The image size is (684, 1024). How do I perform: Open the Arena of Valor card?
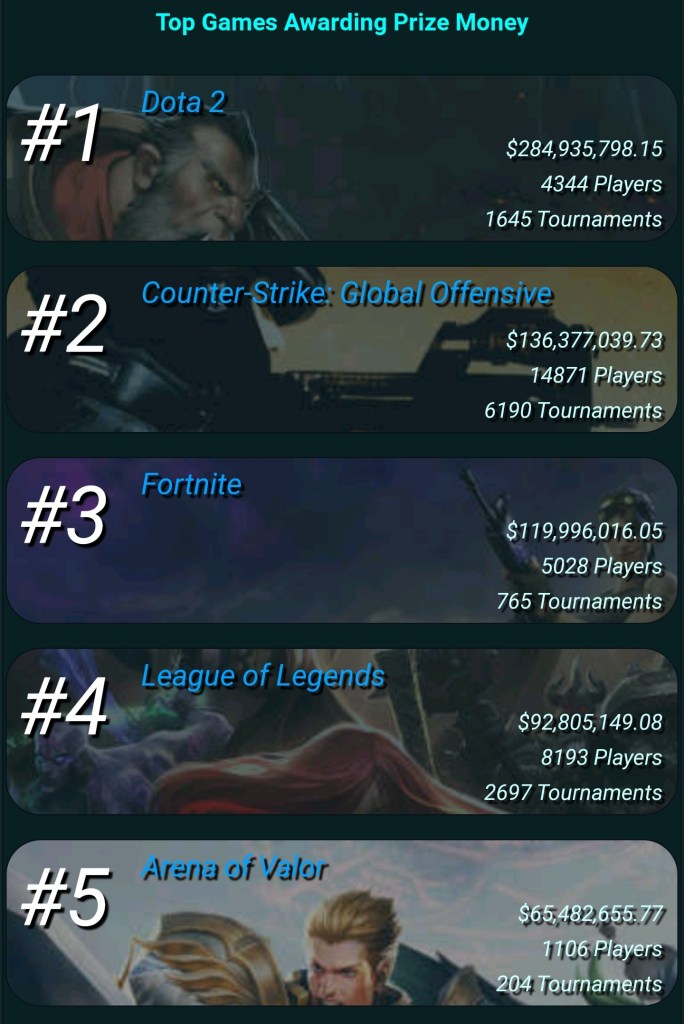tap(342, 922)
